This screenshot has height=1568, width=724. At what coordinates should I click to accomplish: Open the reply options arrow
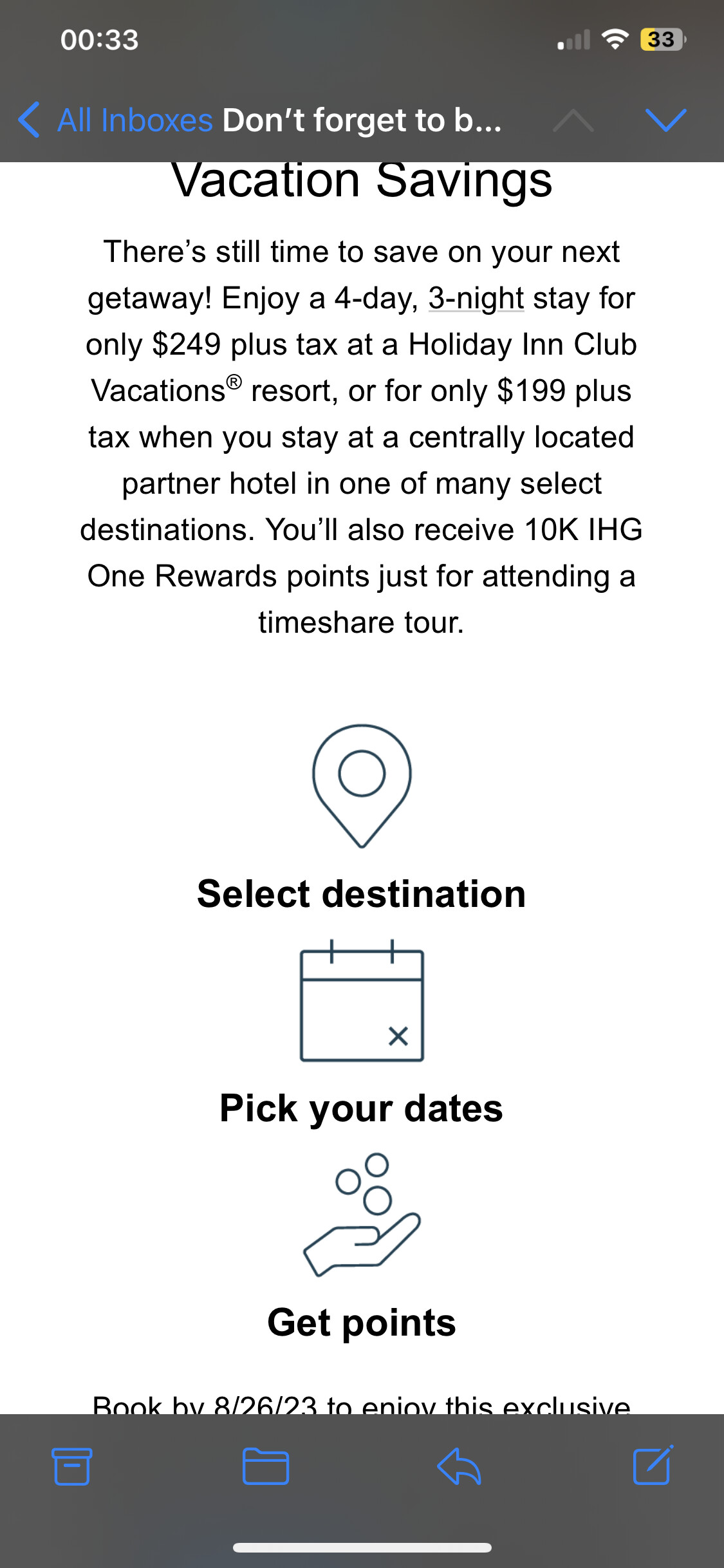pos(459,1466)
